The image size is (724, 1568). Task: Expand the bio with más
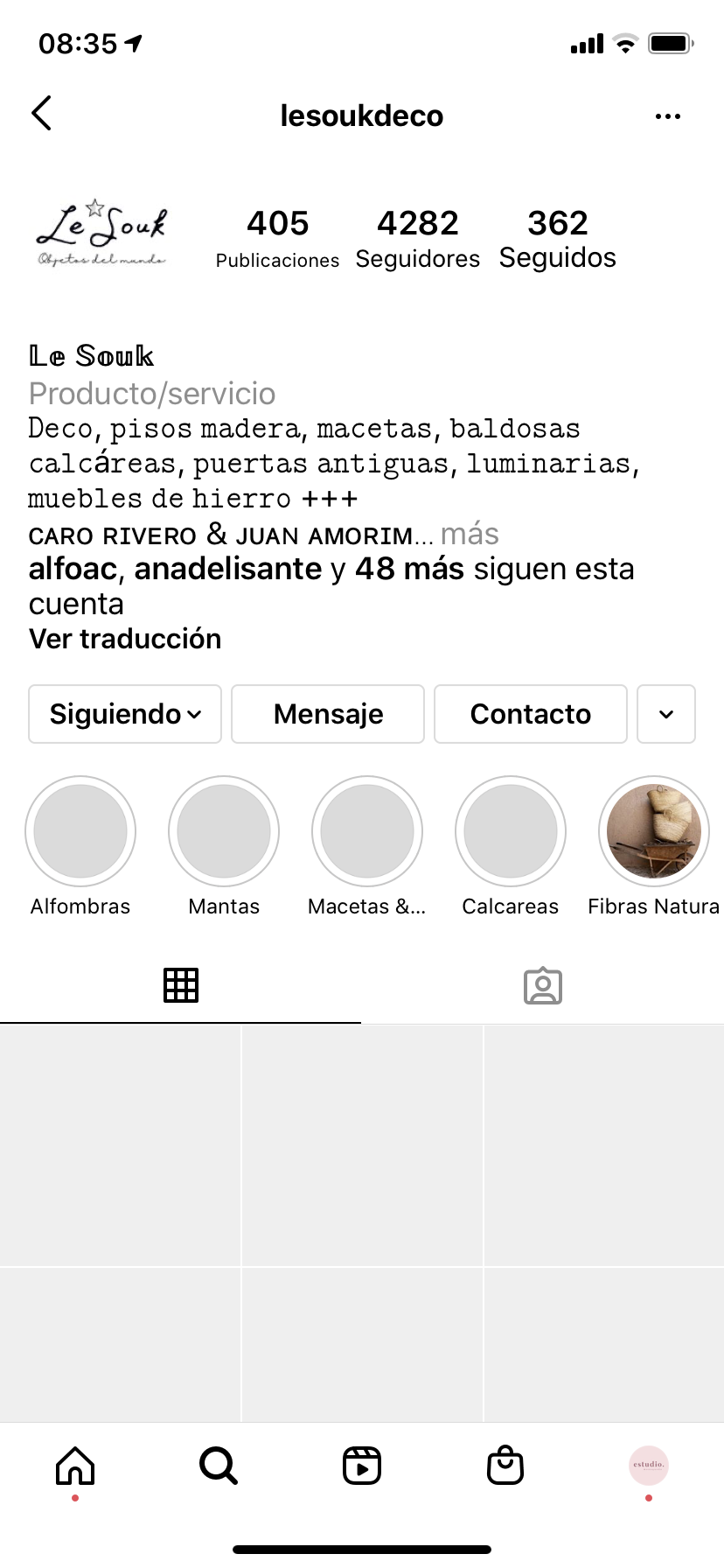point(470,534)
